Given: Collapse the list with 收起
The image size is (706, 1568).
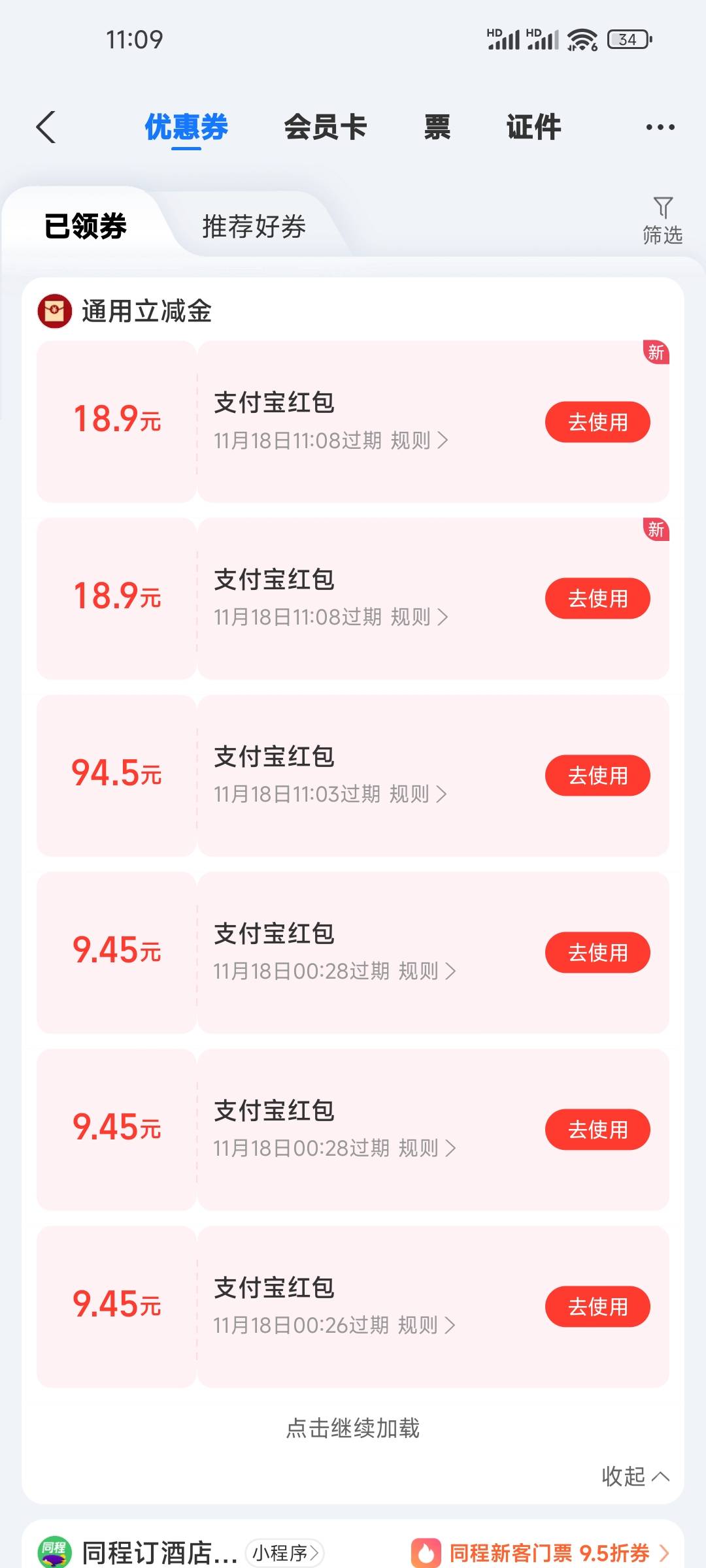Looking at the screenshot, I should 635,1477.
